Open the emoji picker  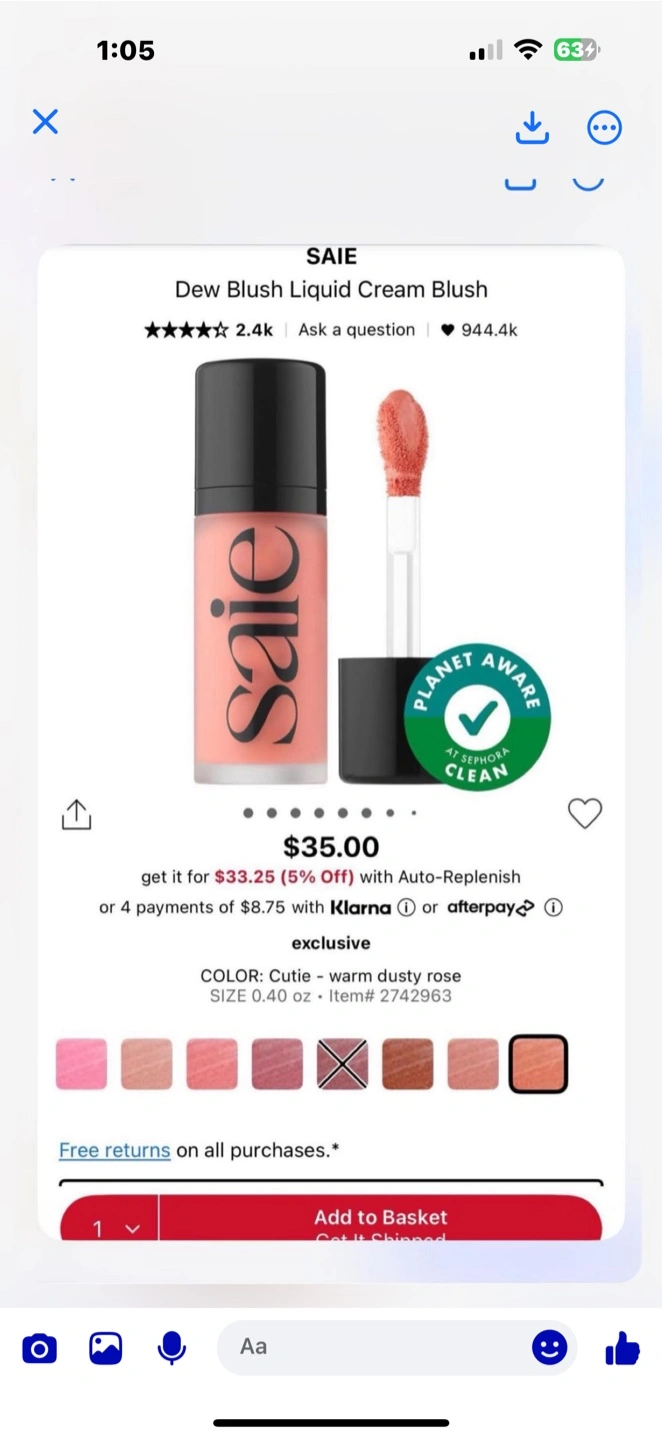[x=549, y=1348]
